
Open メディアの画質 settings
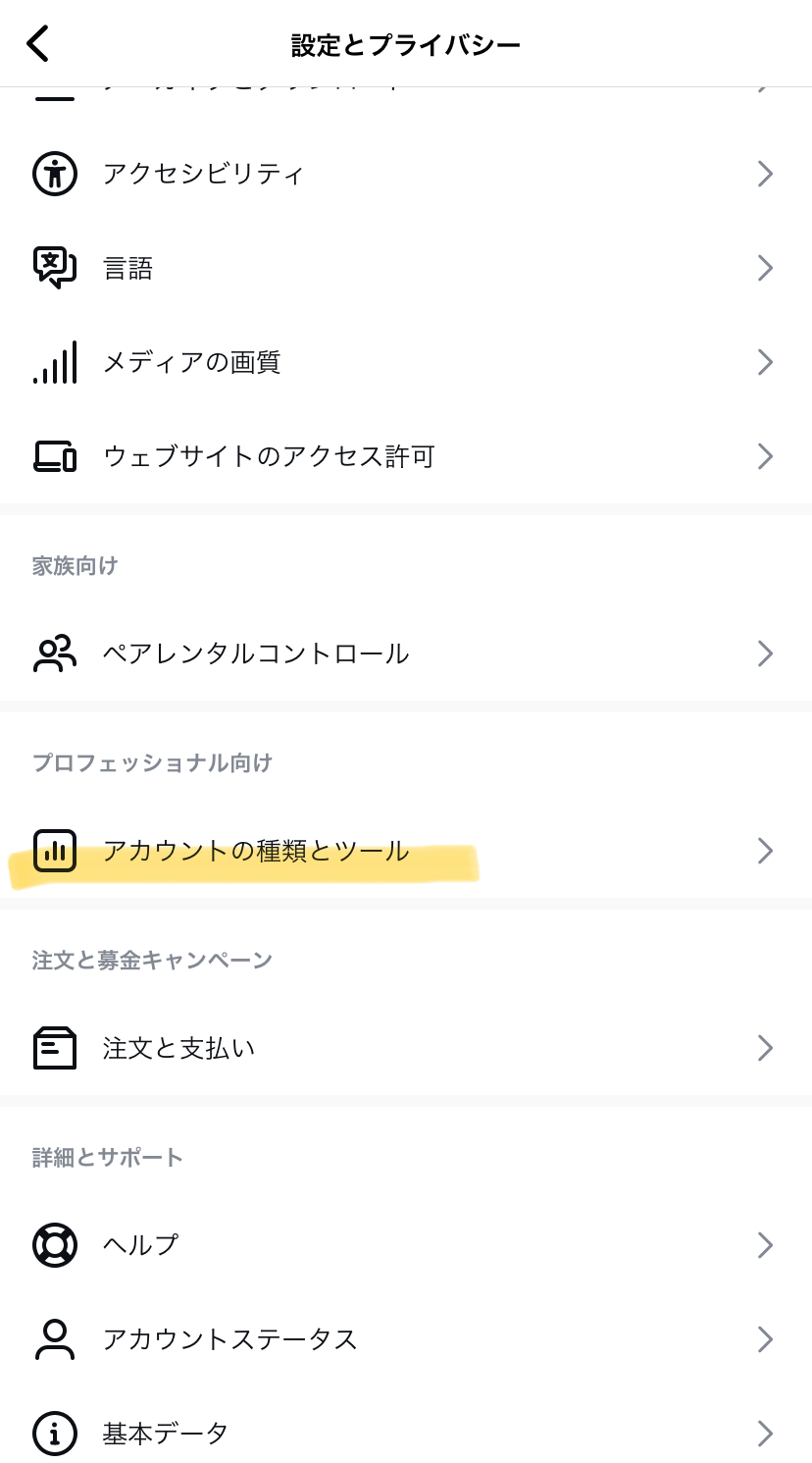tap(406, 362)
